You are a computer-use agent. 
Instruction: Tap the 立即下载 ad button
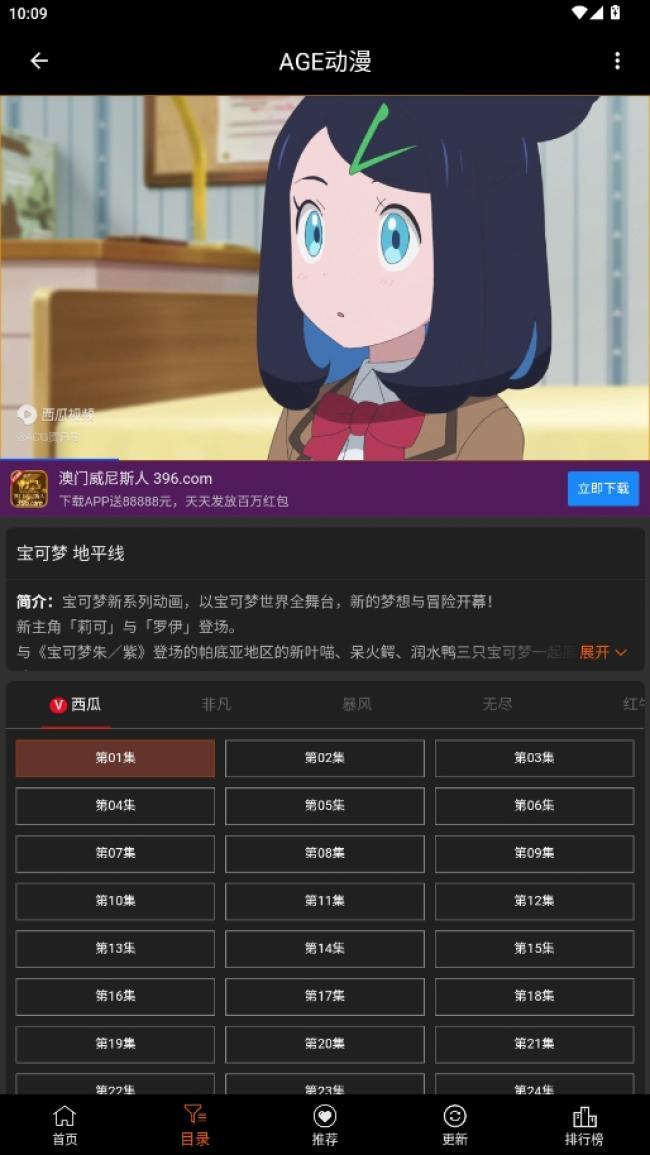[603, 488]
